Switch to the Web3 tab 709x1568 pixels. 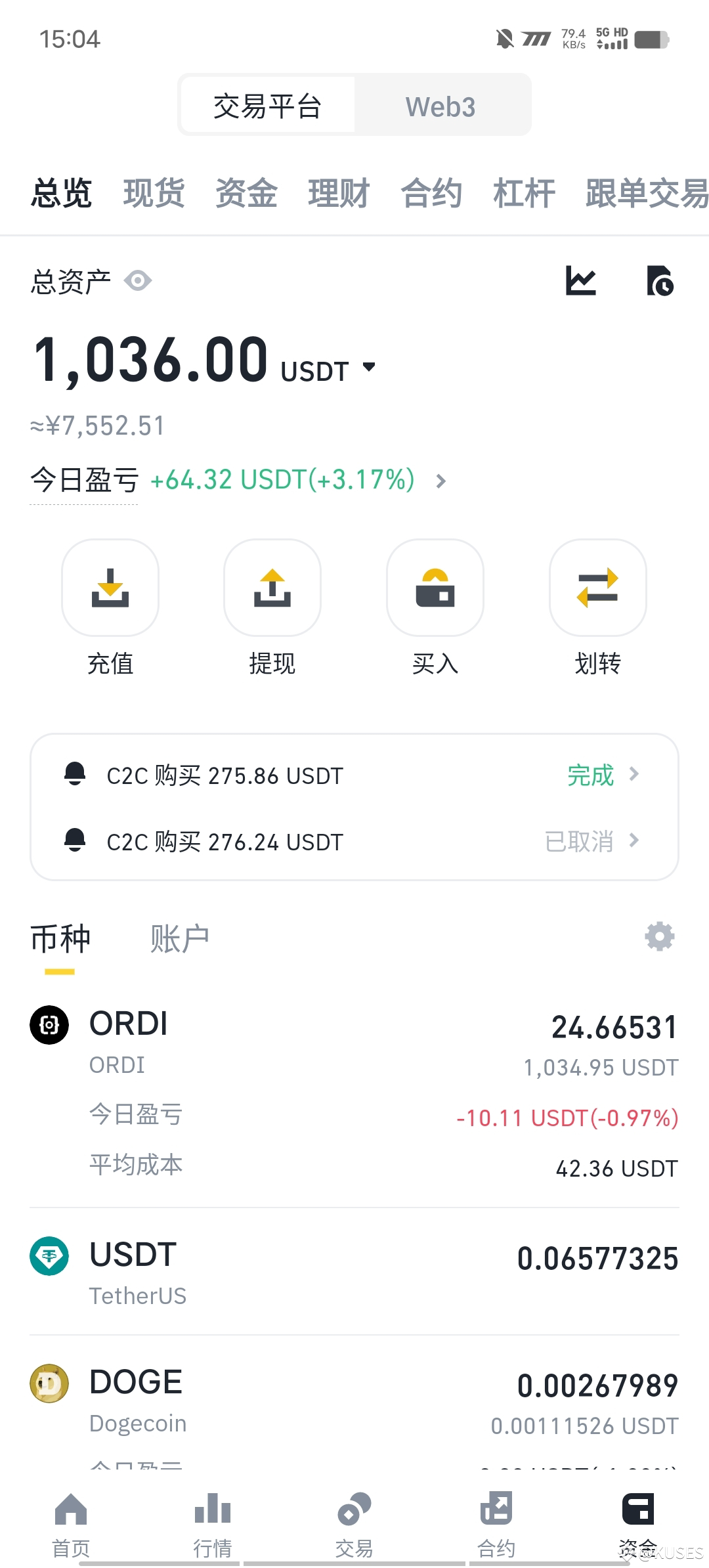point(441,106)
